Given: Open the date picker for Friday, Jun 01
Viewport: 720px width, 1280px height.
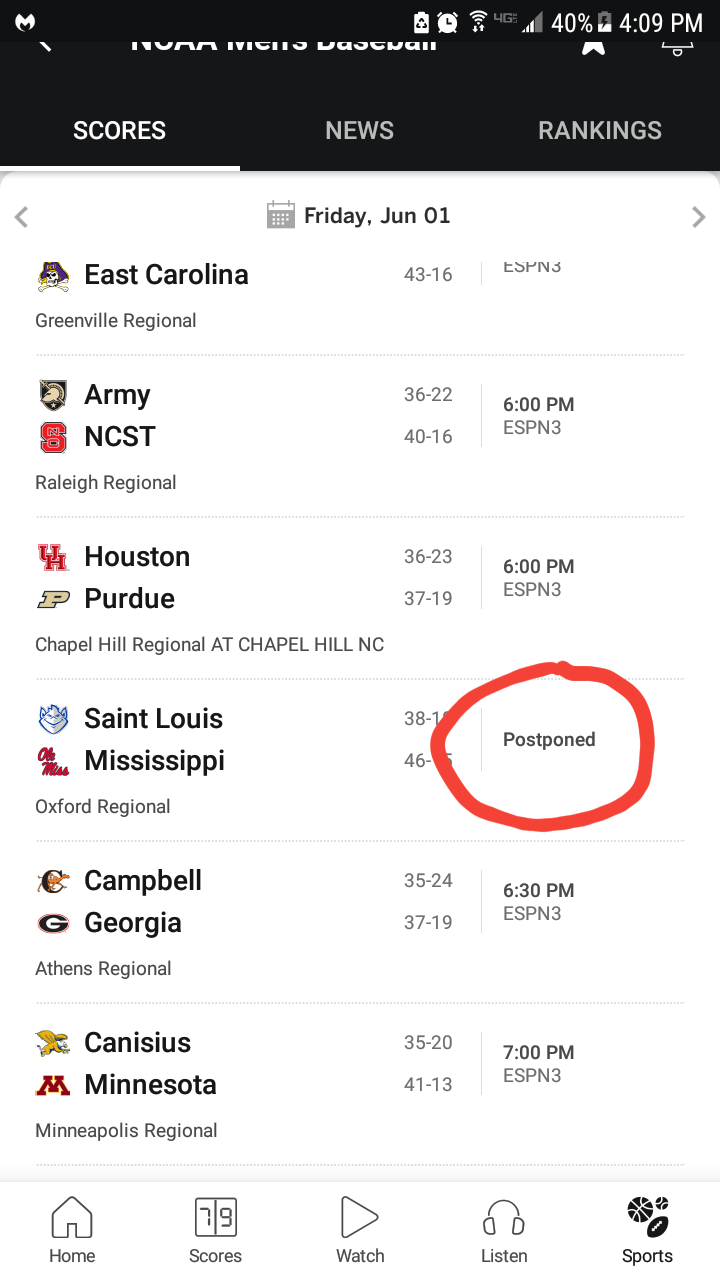Looking at the screenshot, I should (x=359, y=215).
